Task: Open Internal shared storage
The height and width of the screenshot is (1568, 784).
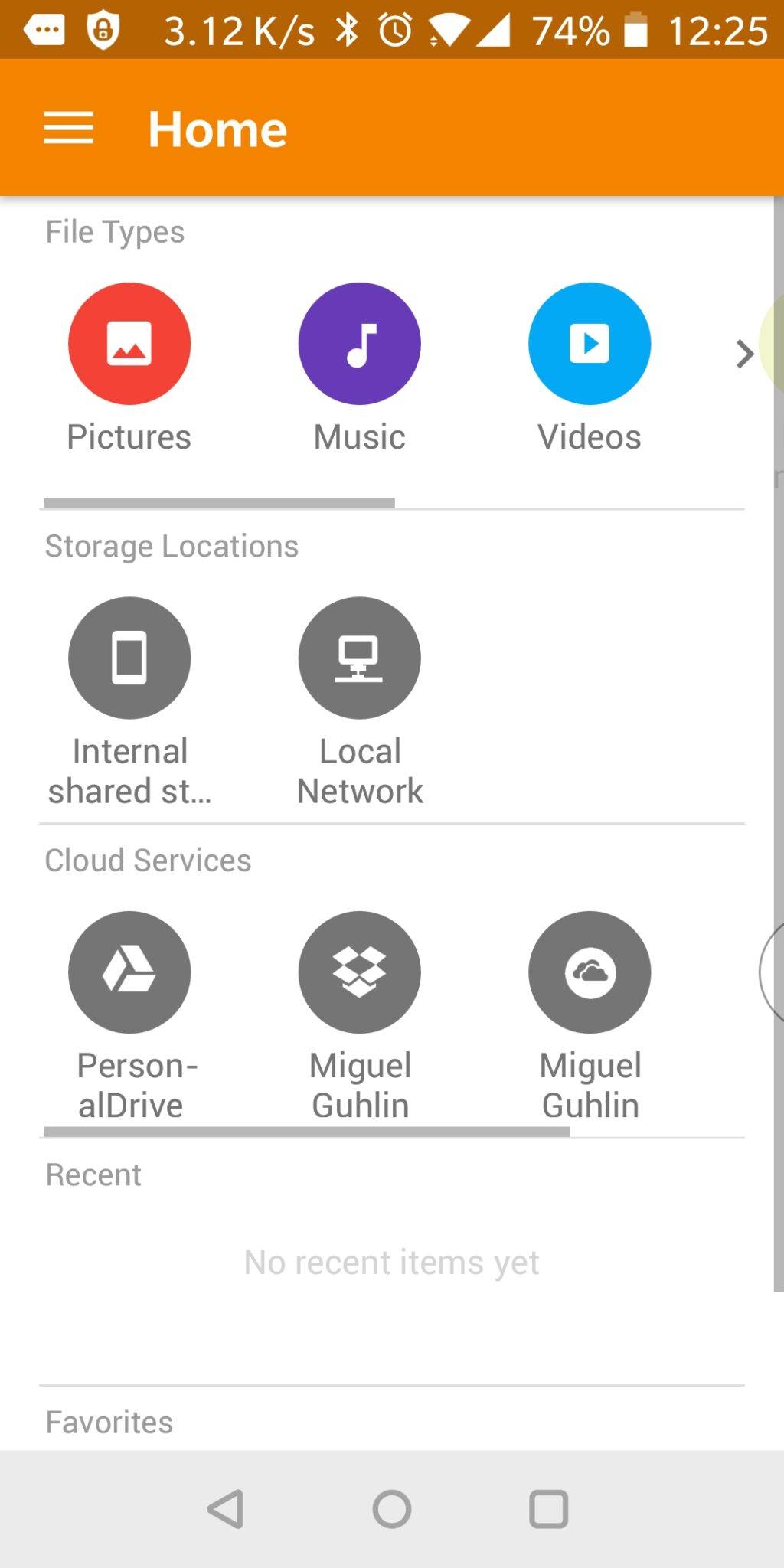Action: click(129, 657)
